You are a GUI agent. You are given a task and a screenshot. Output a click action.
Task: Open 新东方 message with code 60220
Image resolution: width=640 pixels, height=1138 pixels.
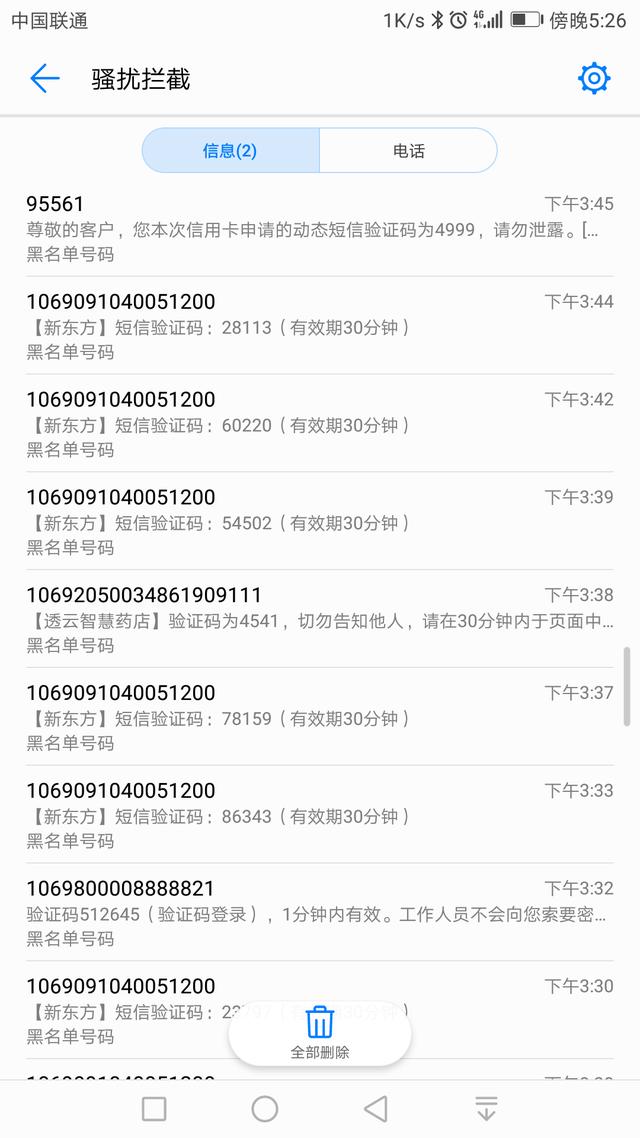click(x=320, y=424)
